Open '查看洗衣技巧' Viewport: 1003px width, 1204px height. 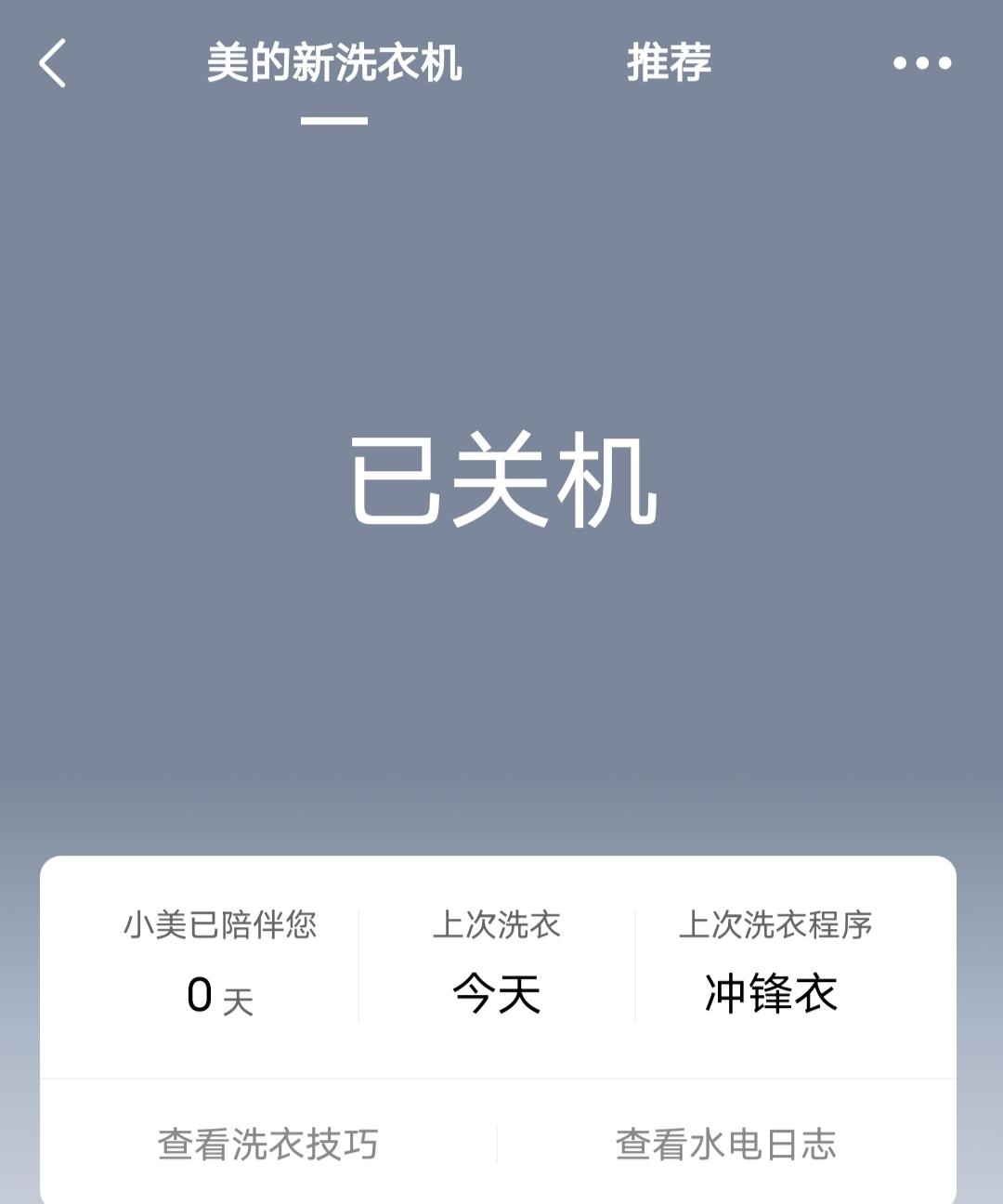pos(269,1145)
